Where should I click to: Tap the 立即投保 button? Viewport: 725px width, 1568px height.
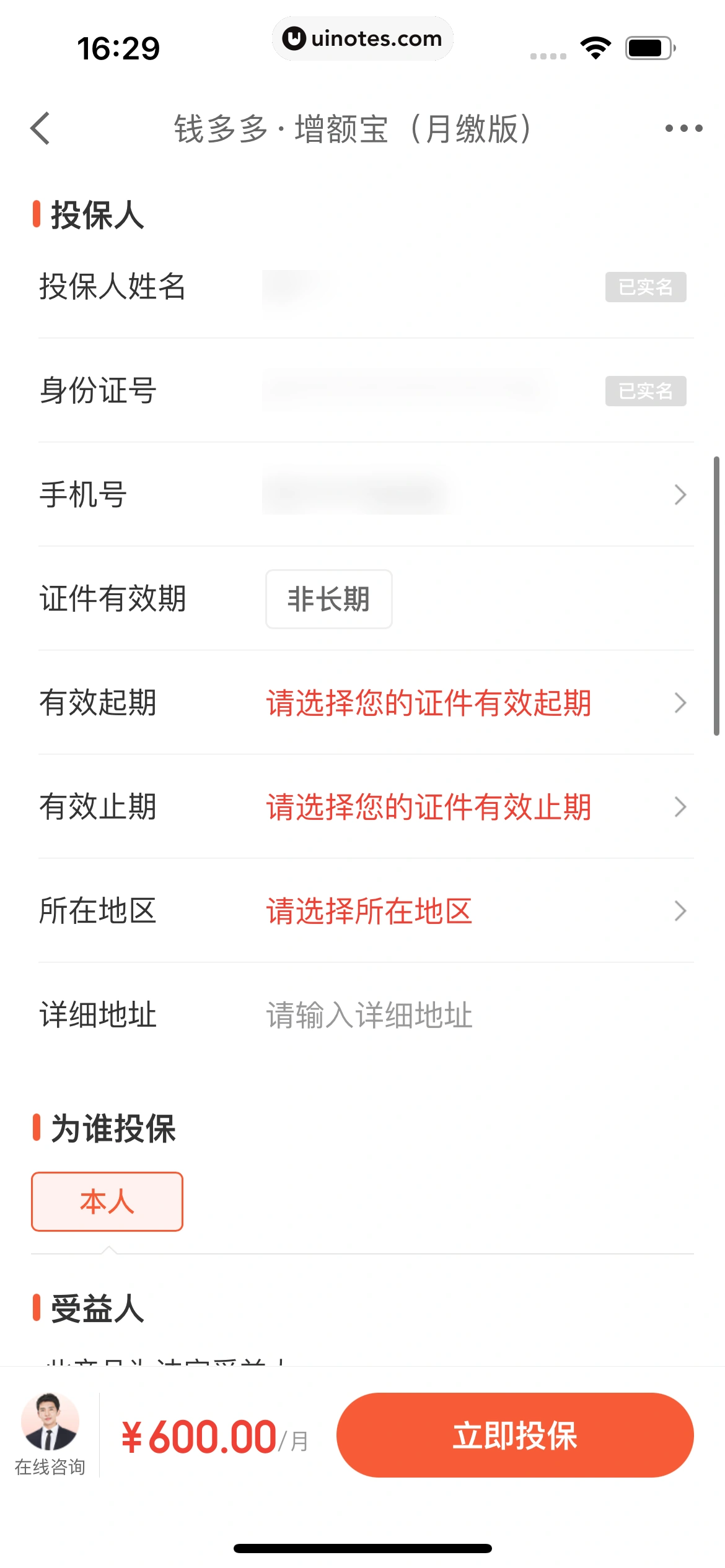[514, 1435]
